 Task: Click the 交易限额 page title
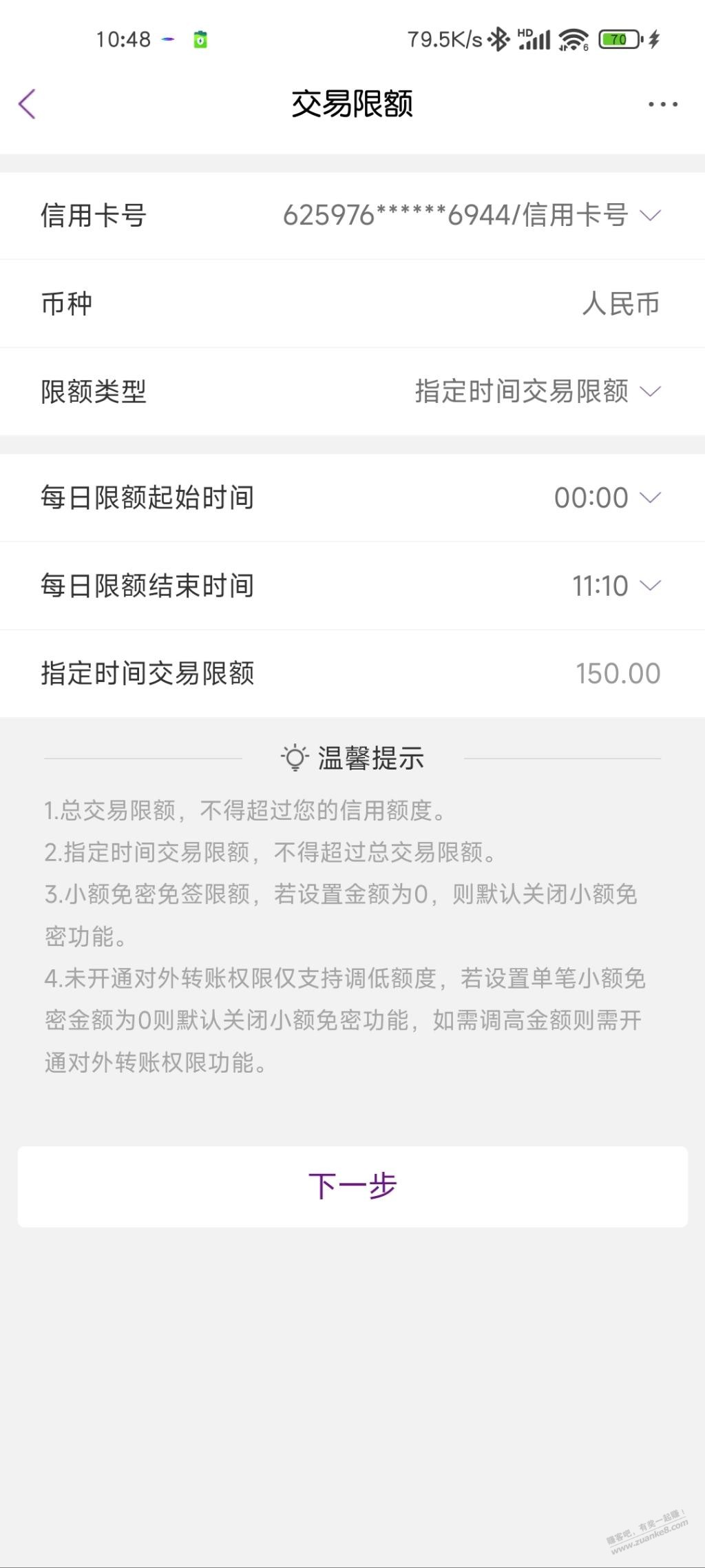click(x=352, y=103)
